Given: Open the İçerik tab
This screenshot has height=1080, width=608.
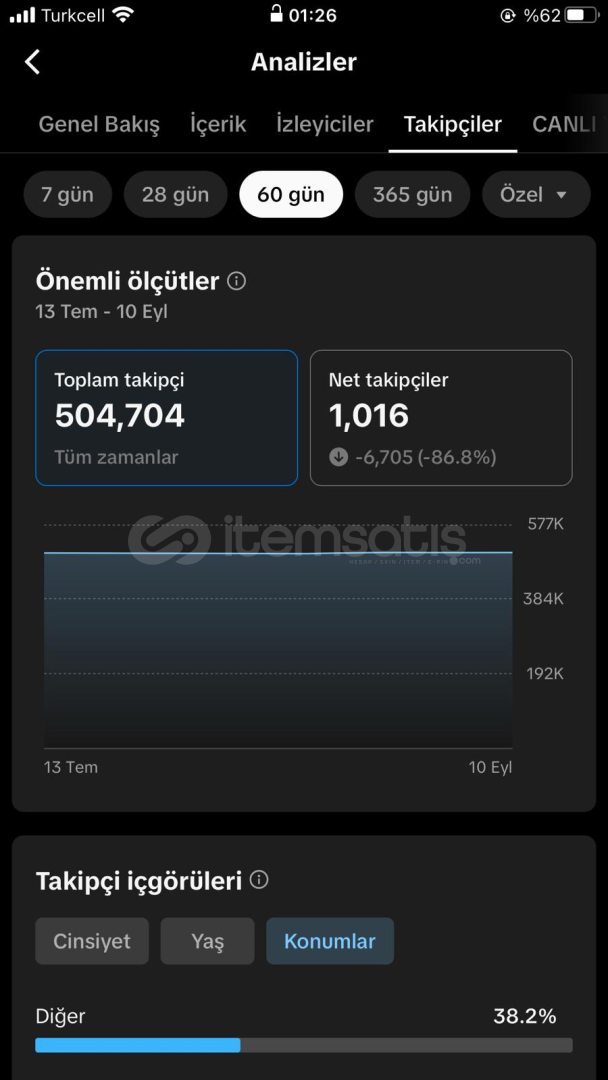Looking at the screenshot, I should point(218,125).
